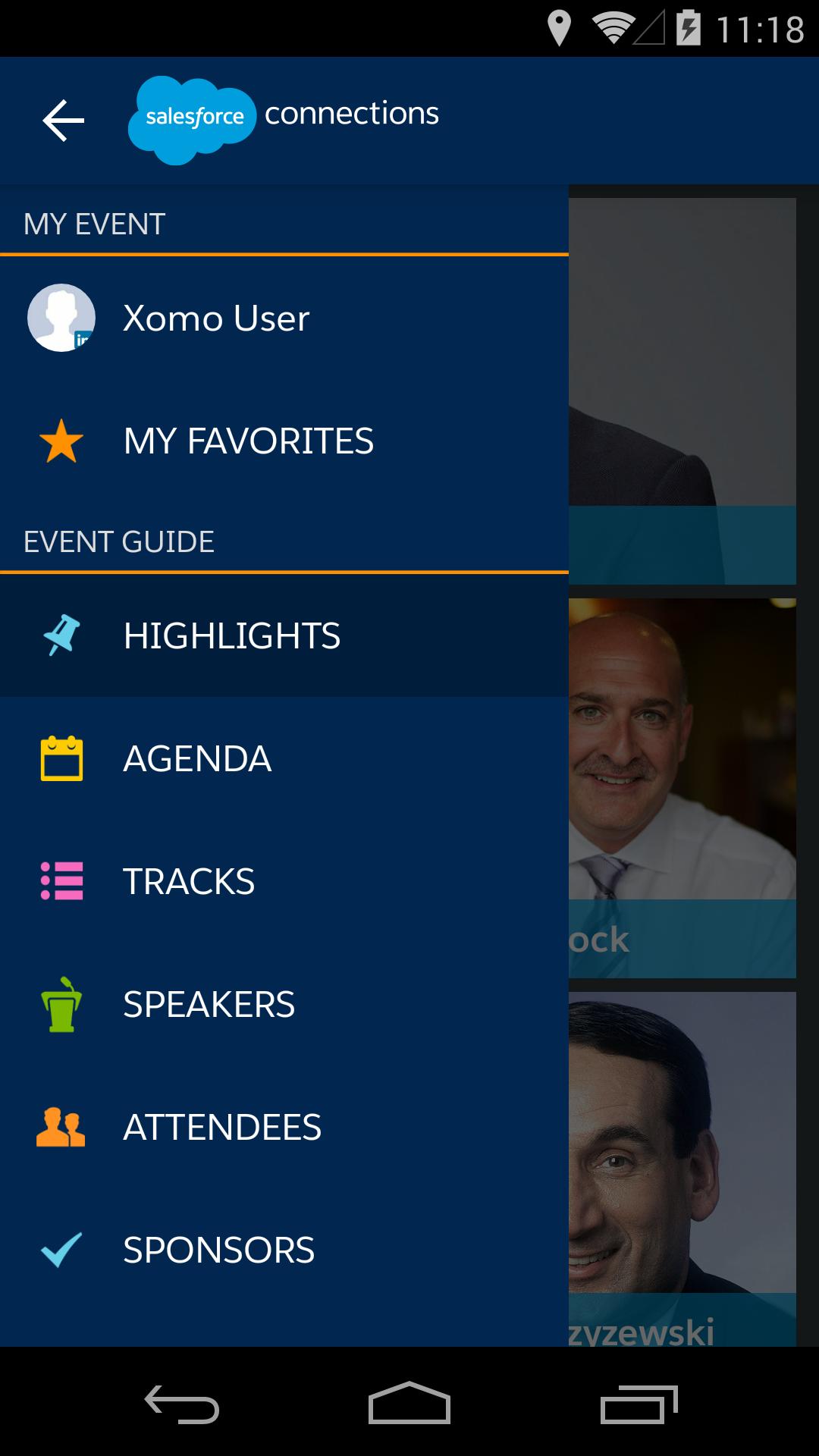Select the green Speakers podium icon
The height and width of the screenshot is (1456, 819).
(61, 1003)
